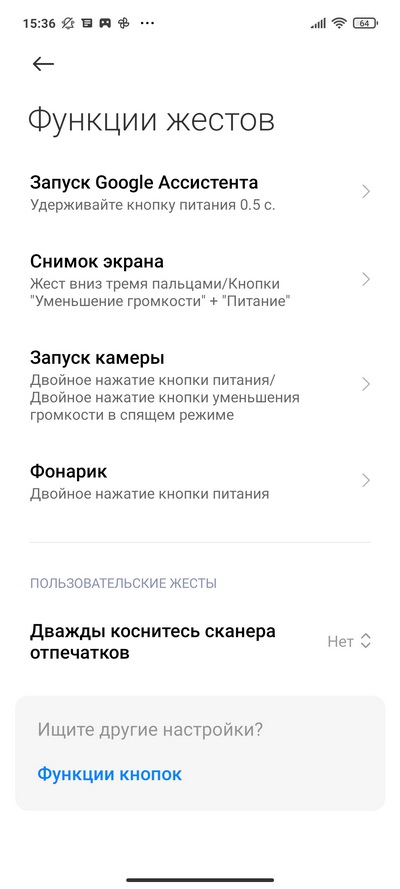Viewport: 400px width, 889px height.
Task: Go back using the top-left arrow
Action: point(43,64)
